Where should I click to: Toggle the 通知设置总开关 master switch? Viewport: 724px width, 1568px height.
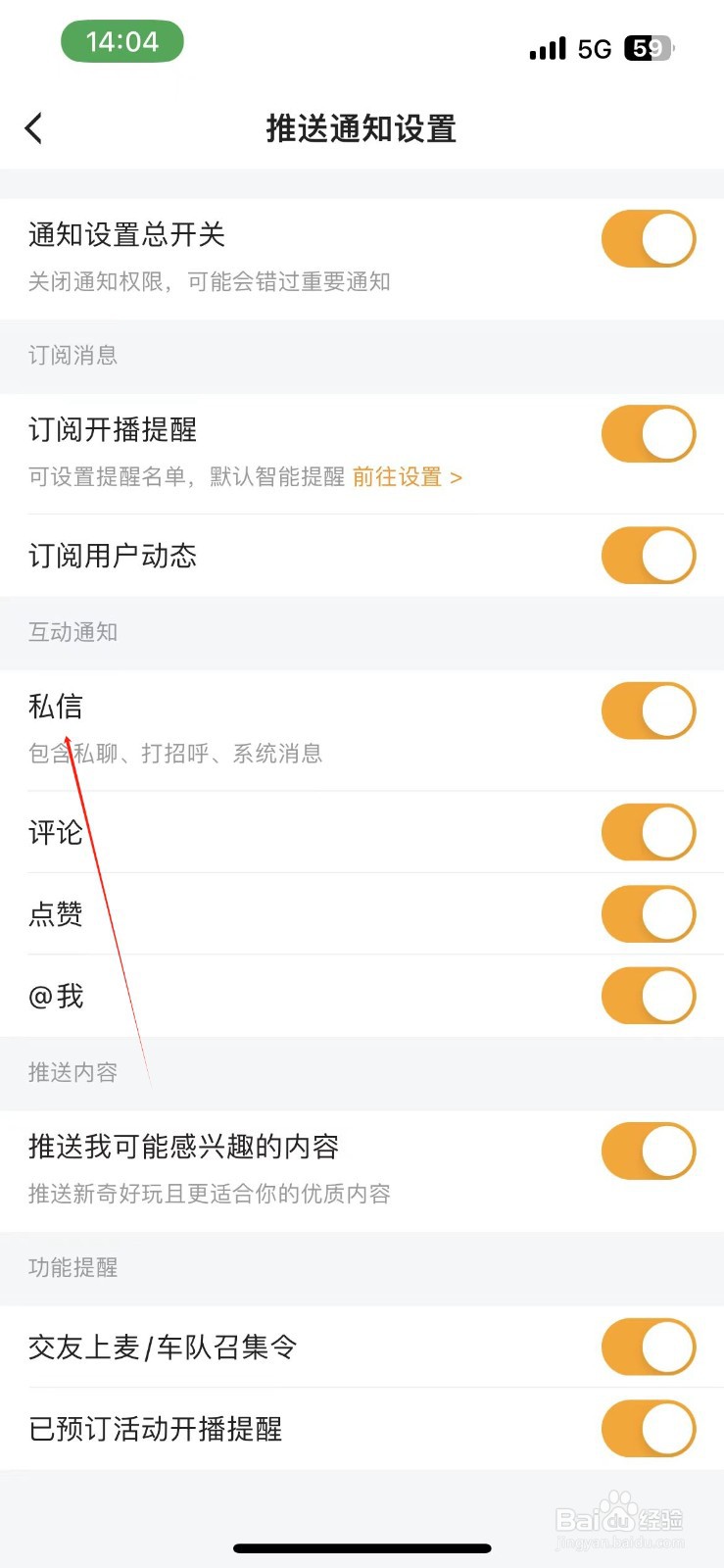coord(648,237)
